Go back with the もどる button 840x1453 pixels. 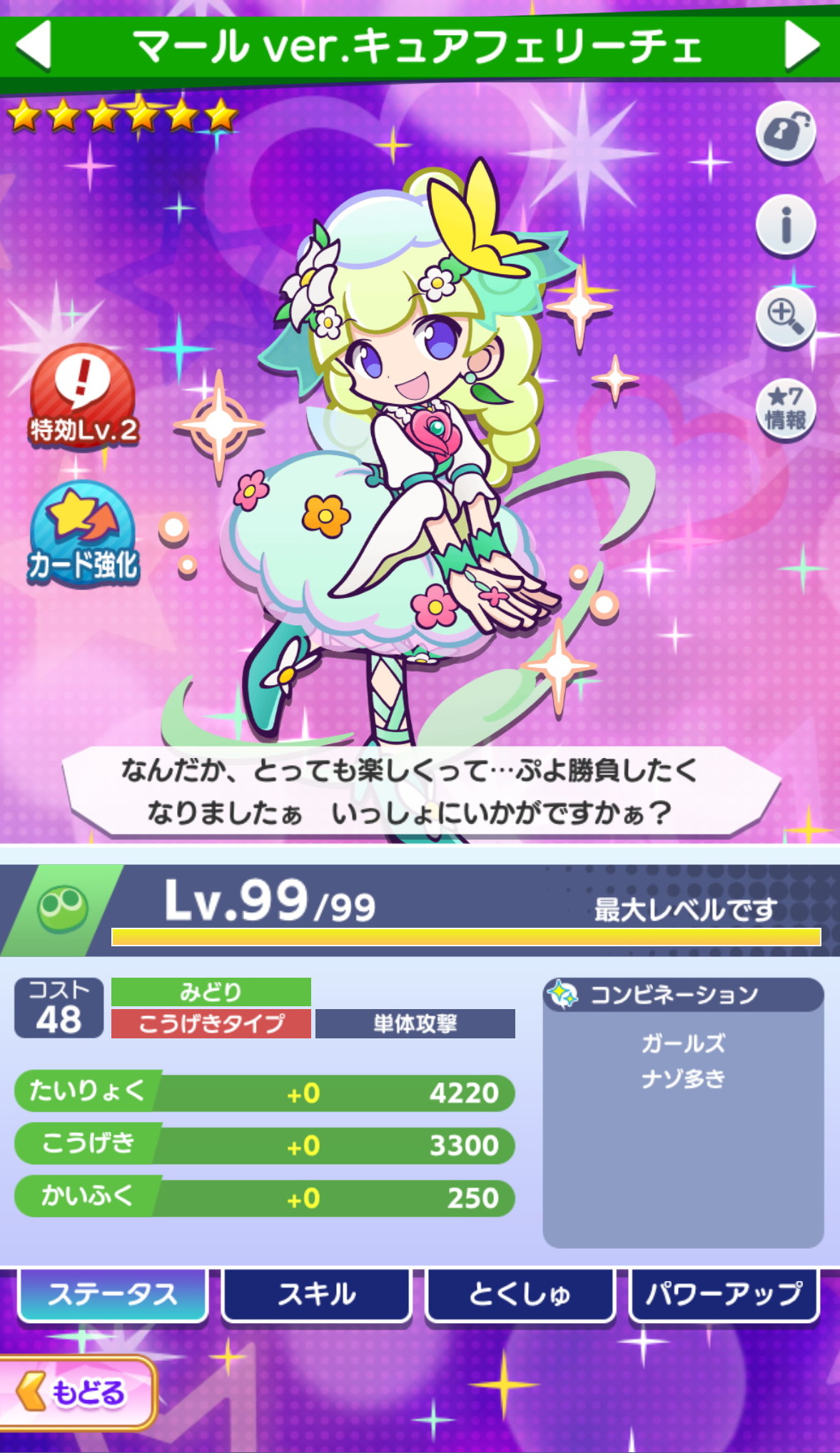(x=77, y=1392)
